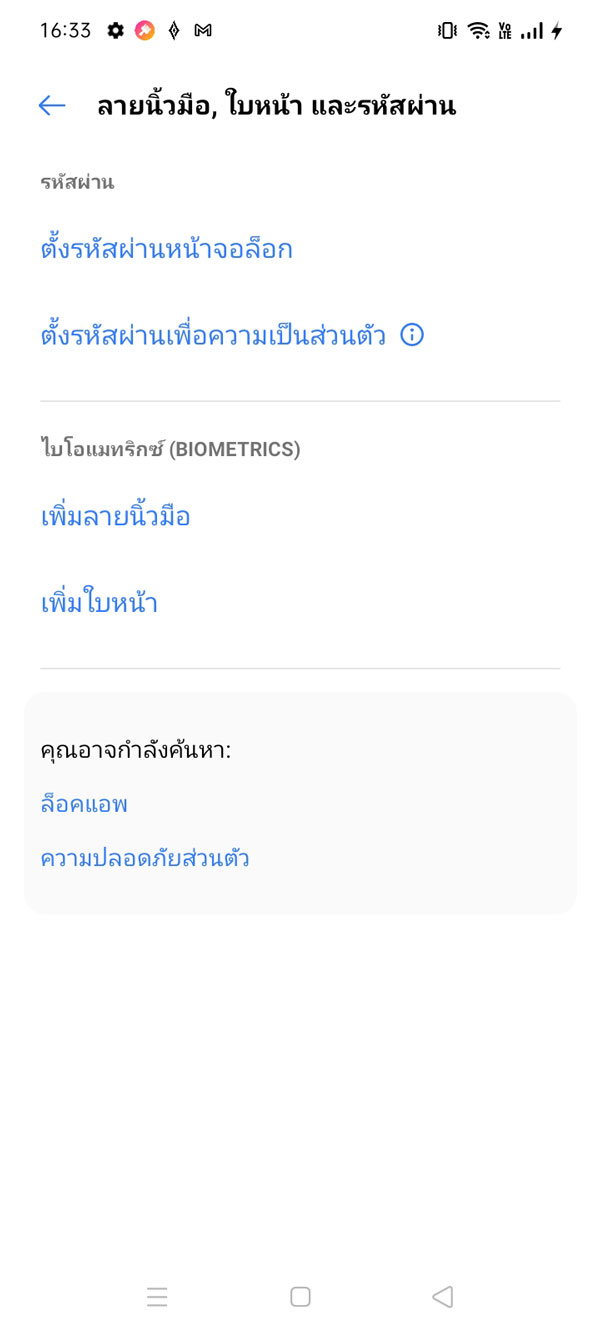The image size is (600, 1333).
Task: Select ตั้งรหัสผ่านเพื่อความเป็นส่วนตัว option
Action: point(212,335)
